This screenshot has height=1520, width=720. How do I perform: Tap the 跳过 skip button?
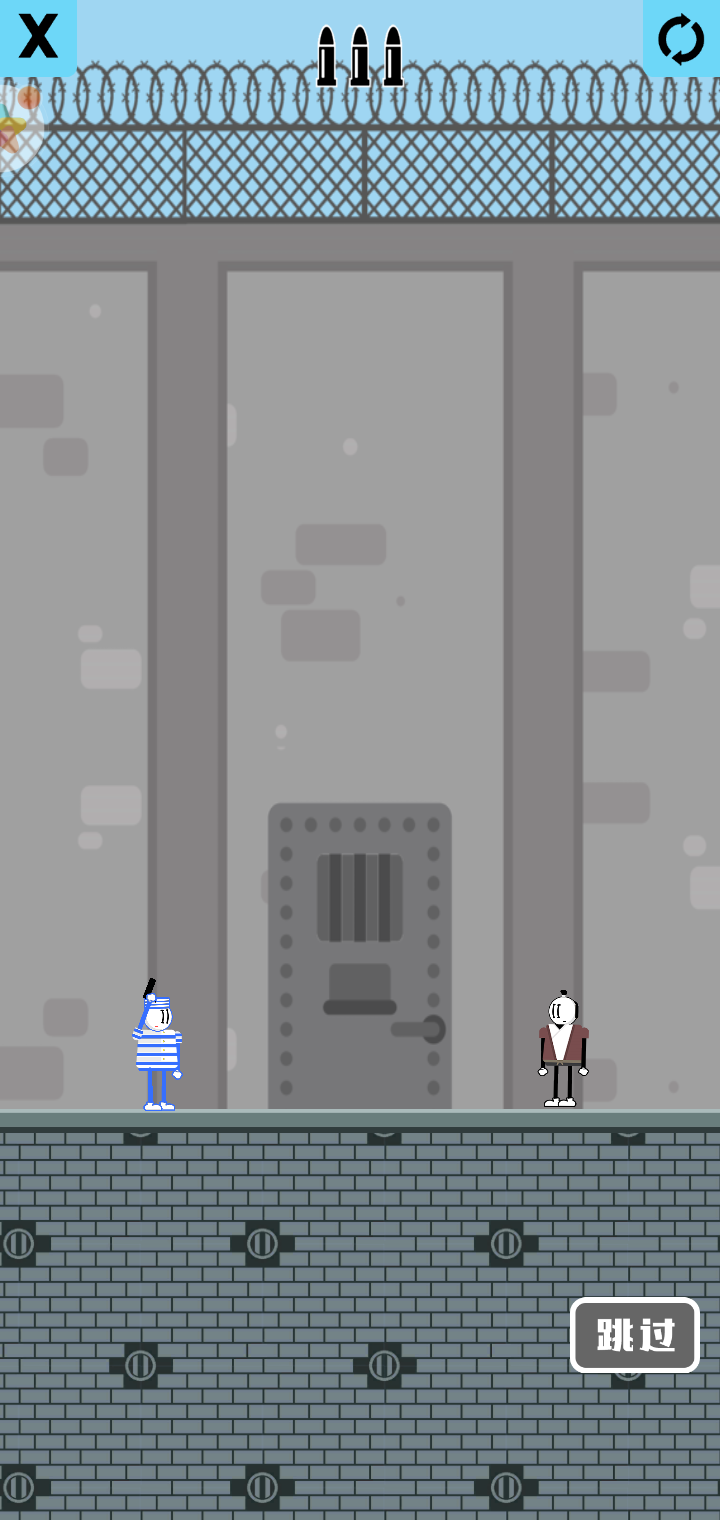(x=634, y=1335)
